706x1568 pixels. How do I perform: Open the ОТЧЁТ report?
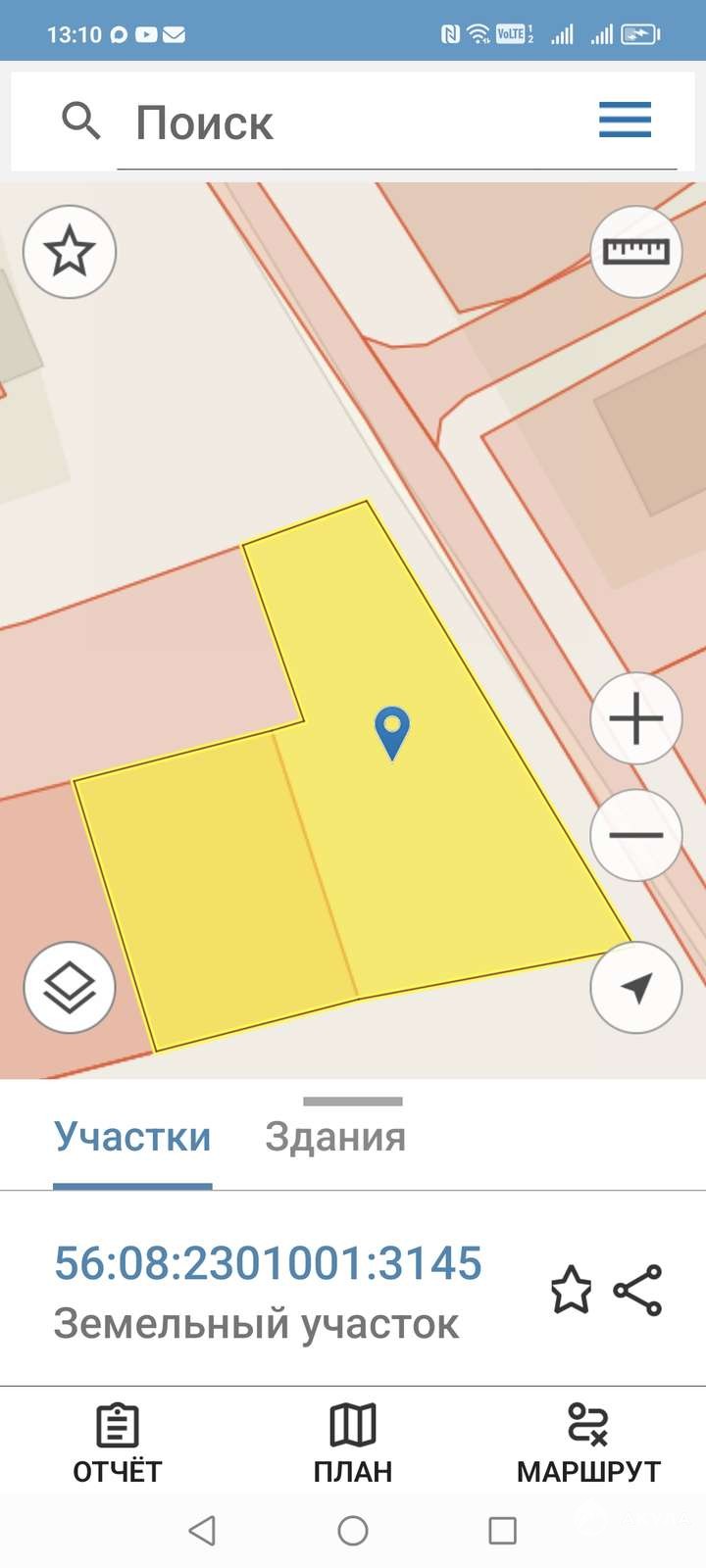point(118,1443)
